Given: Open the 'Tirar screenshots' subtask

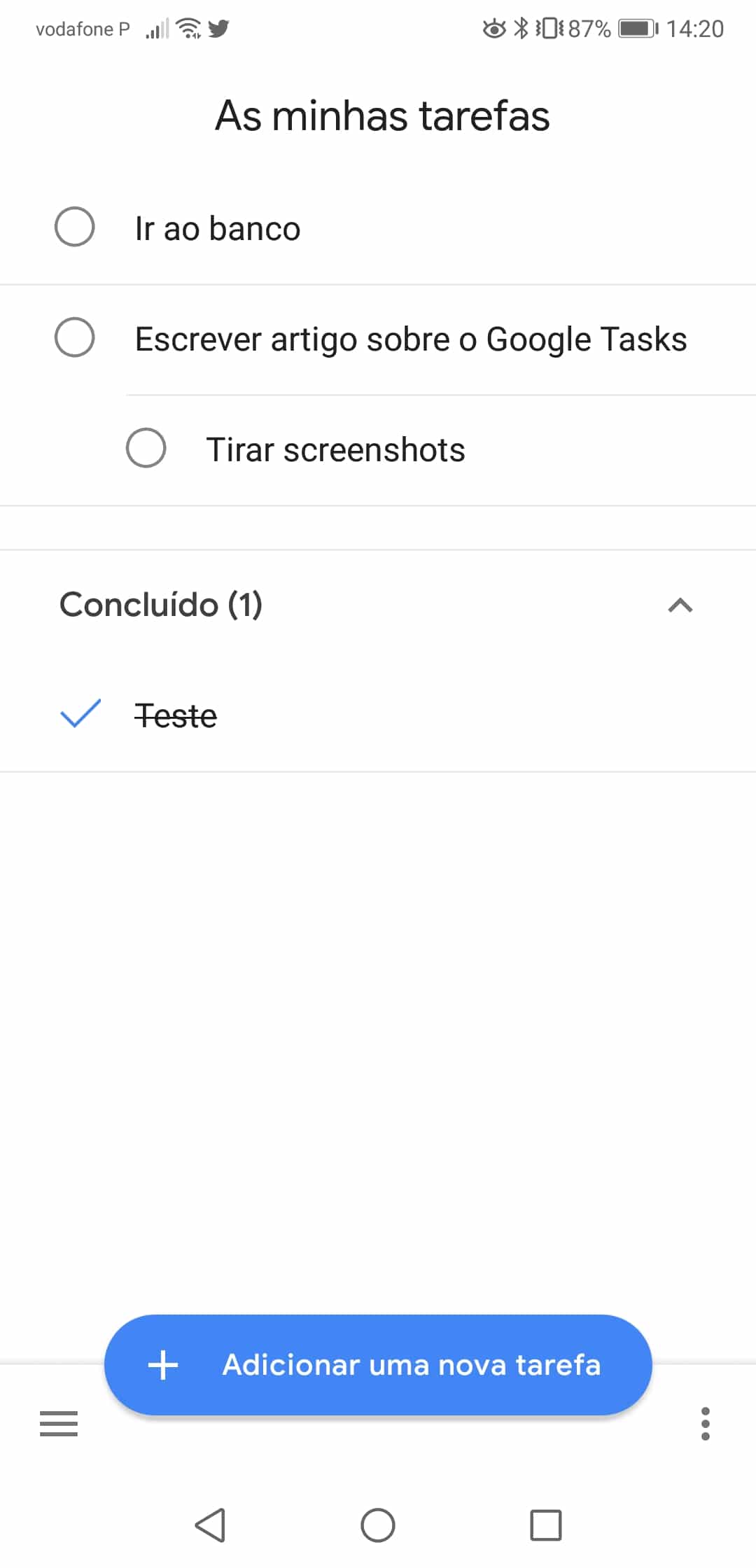Looking at the screenshot, I should point(335,449).
